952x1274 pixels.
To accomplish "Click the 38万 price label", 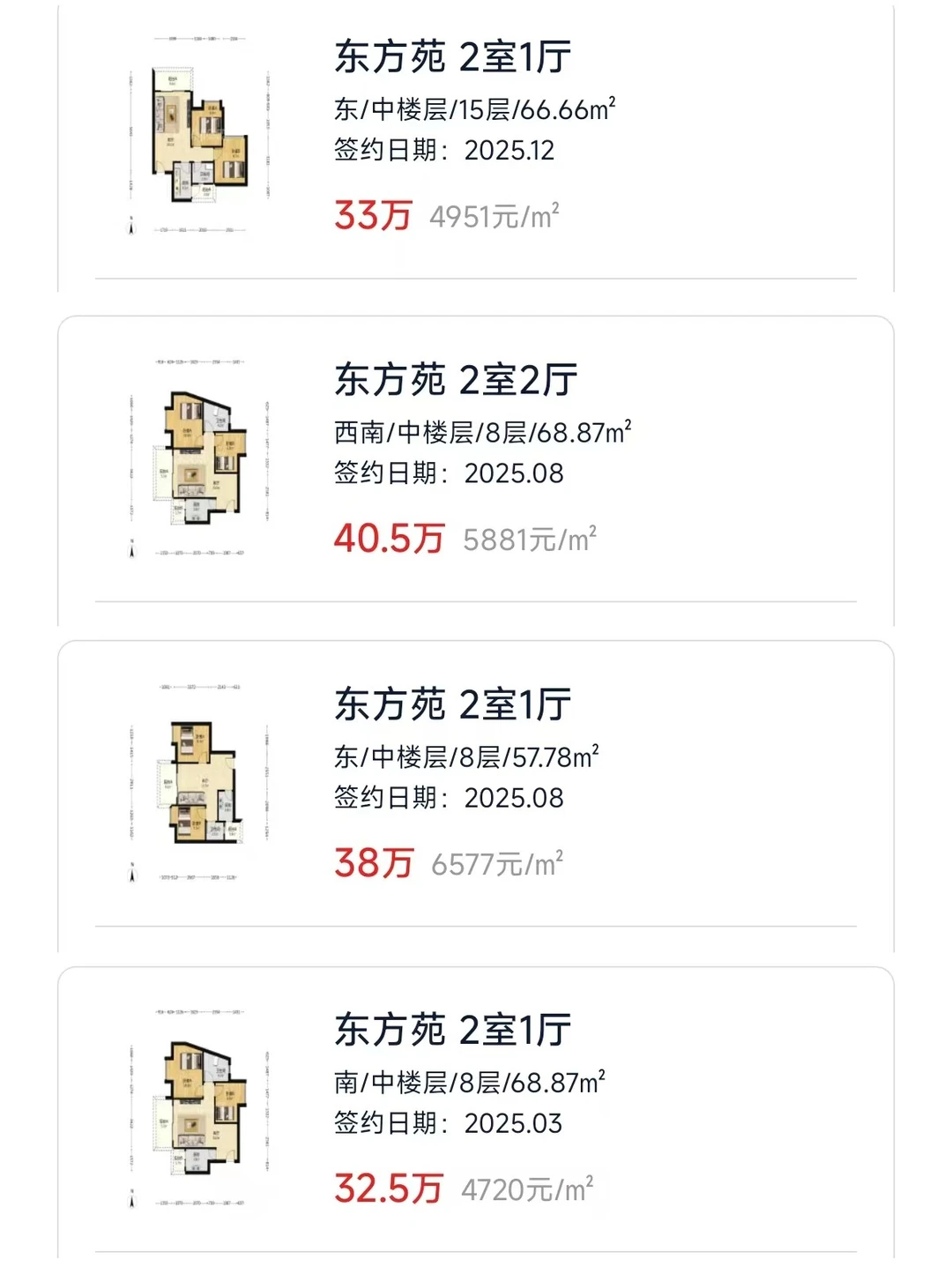I will point(374,864).
